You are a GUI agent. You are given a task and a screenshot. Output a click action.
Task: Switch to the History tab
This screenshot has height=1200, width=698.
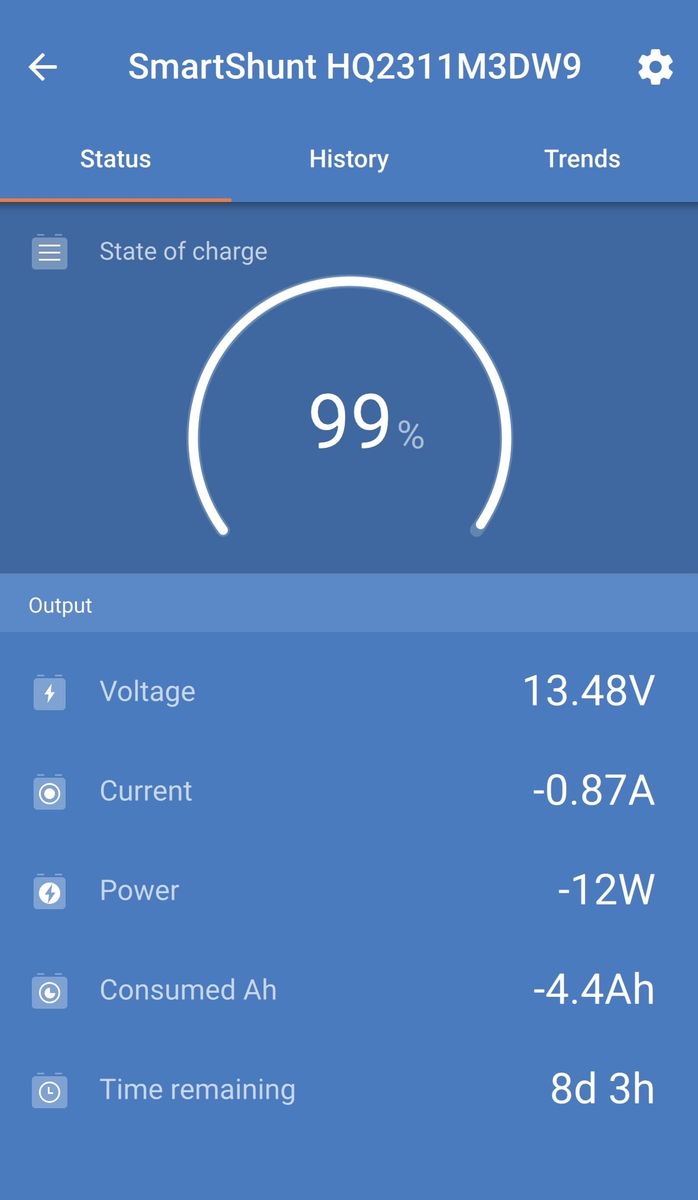tap(349, 159)
